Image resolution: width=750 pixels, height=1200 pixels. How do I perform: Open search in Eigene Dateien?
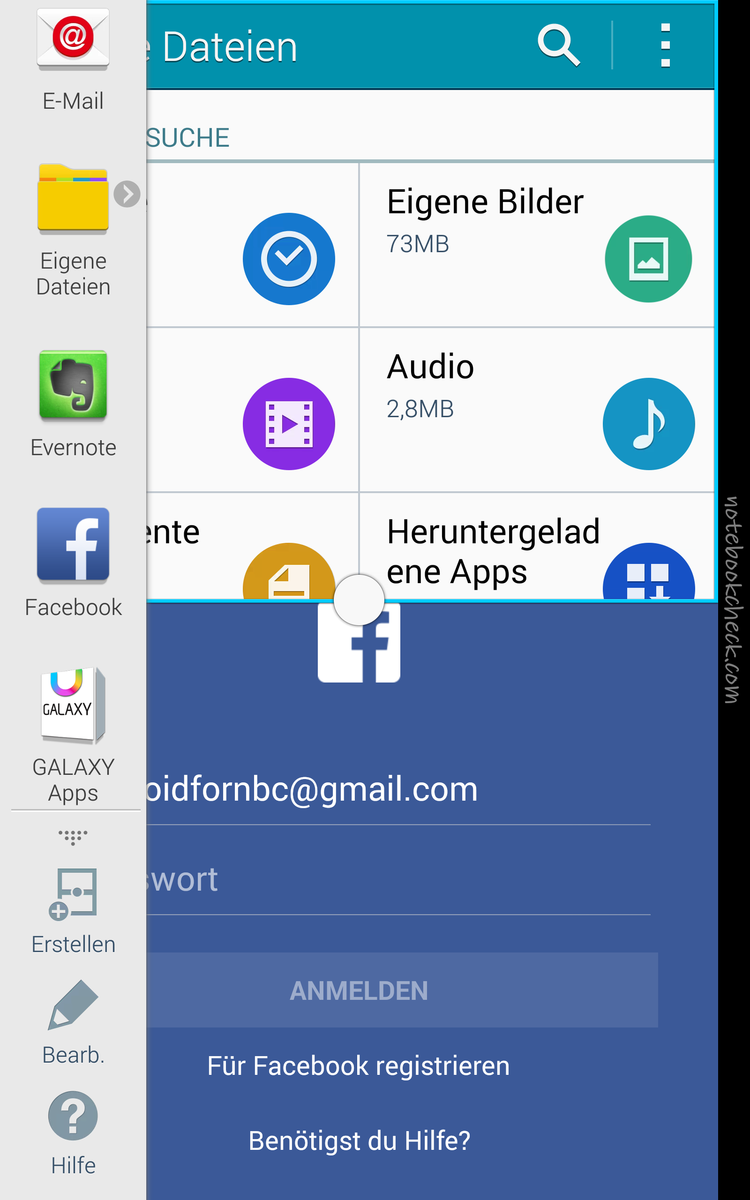558,45
